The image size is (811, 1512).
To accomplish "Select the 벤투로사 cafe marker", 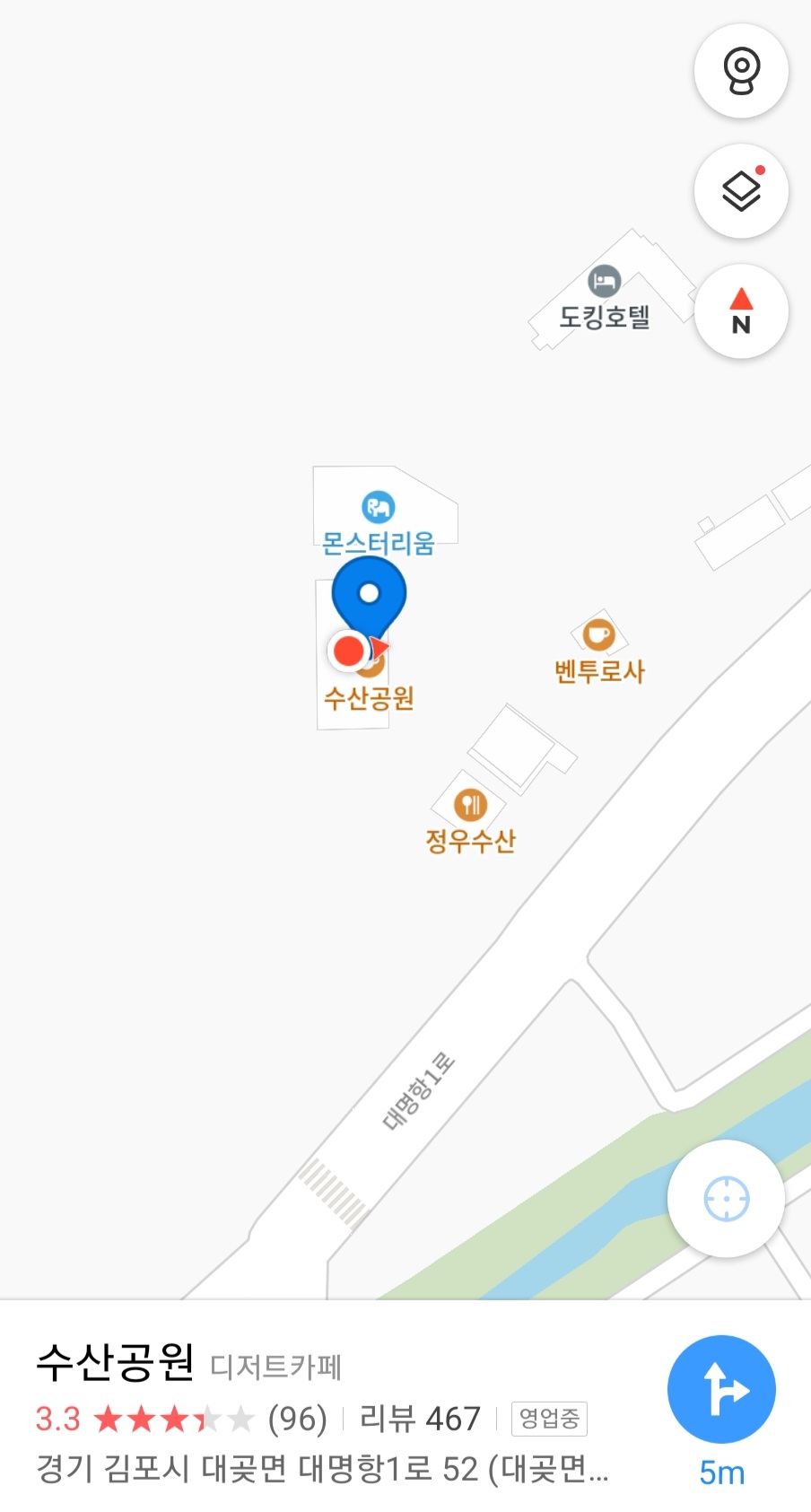I will click(x=598, y=635).
